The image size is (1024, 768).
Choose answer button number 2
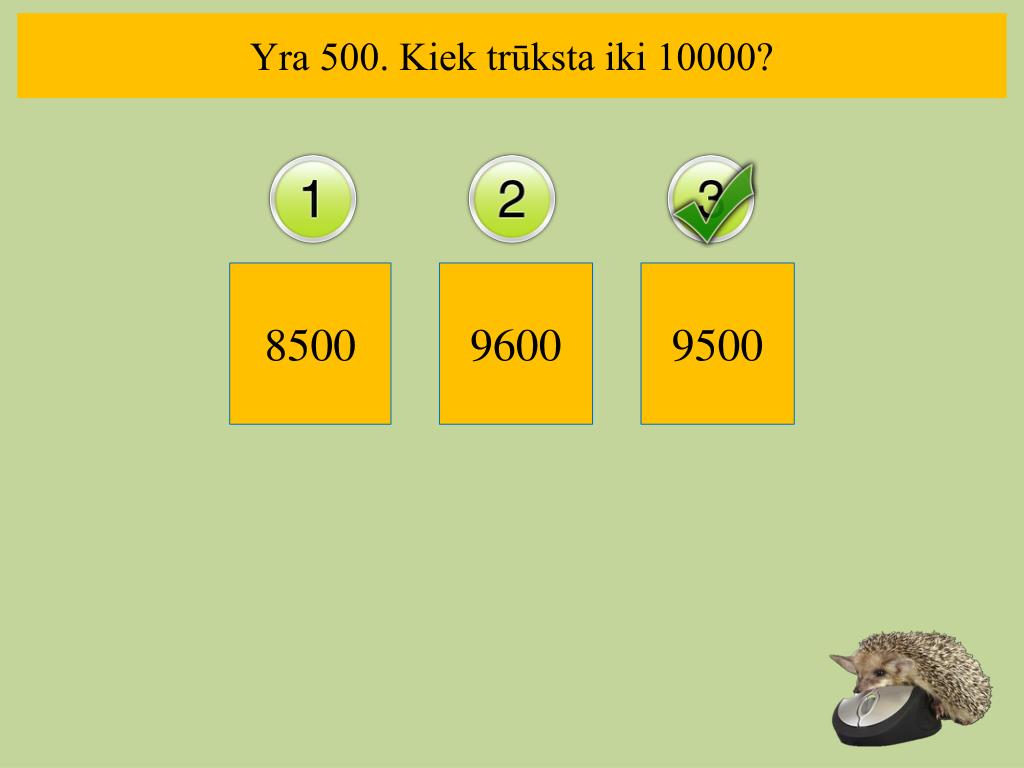(511, 199)
